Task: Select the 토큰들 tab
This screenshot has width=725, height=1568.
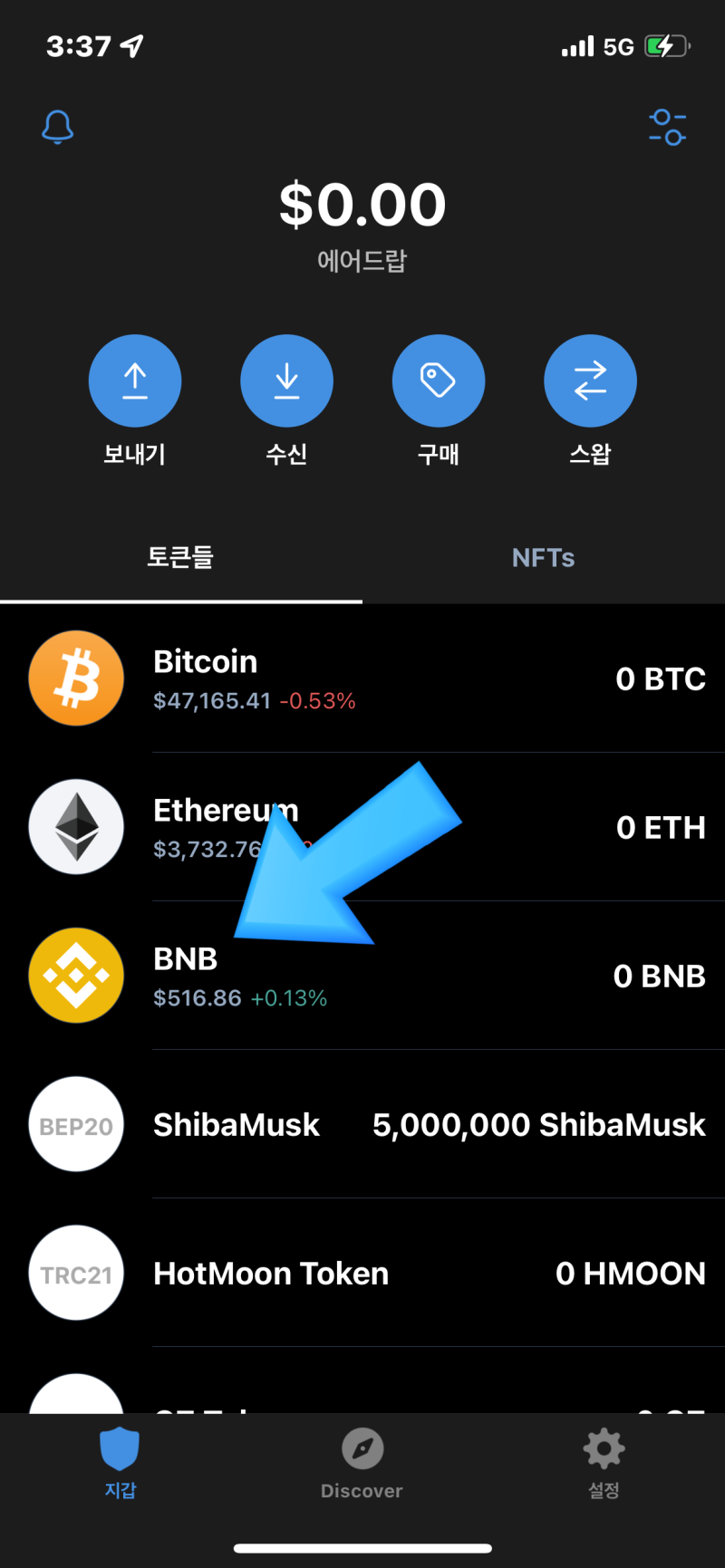Action: (x=180, y=557)
